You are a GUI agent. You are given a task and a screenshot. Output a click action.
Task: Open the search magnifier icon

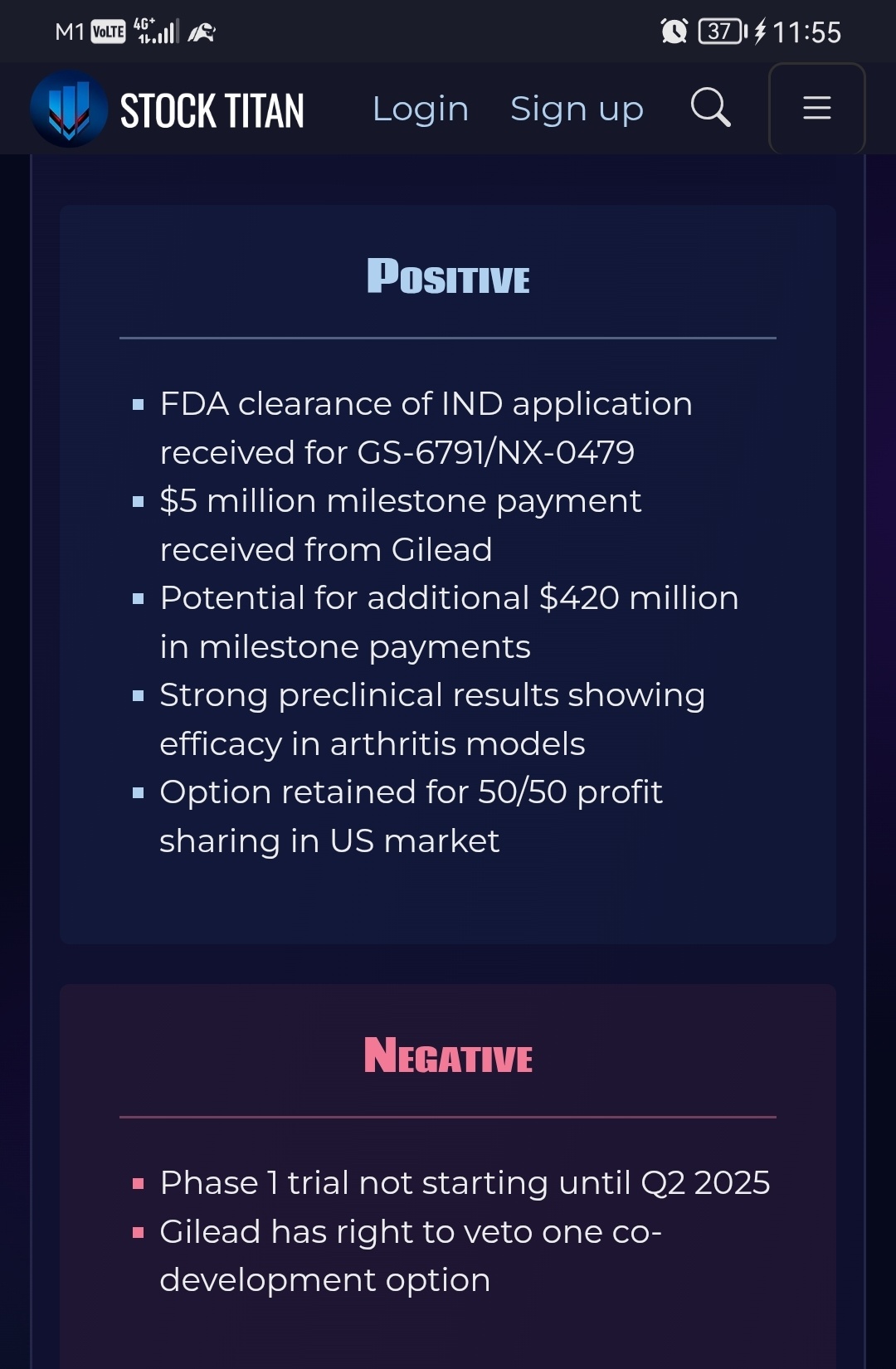click(x=711, y=108)
